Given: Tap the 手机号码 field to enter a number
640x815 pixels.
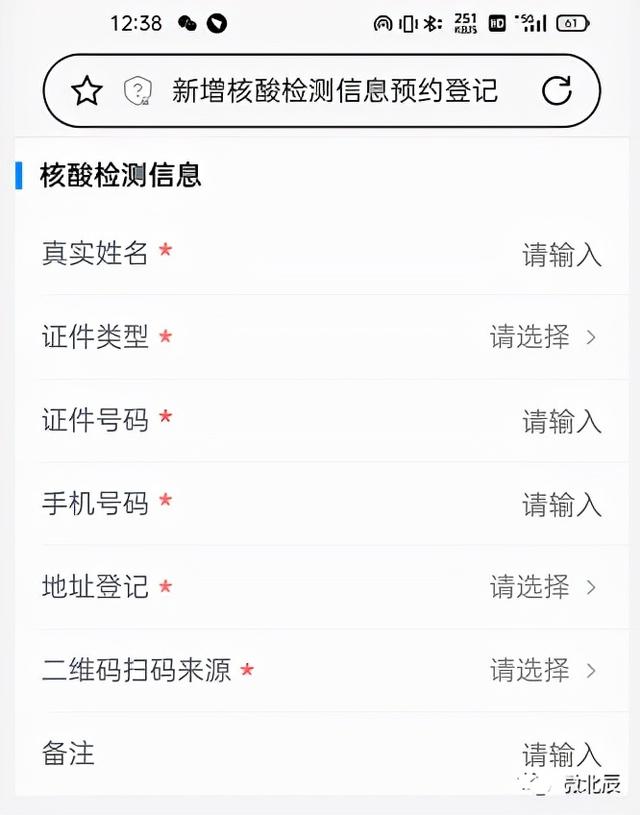Looking at the screenshot, I should click(x=561, y=505).
